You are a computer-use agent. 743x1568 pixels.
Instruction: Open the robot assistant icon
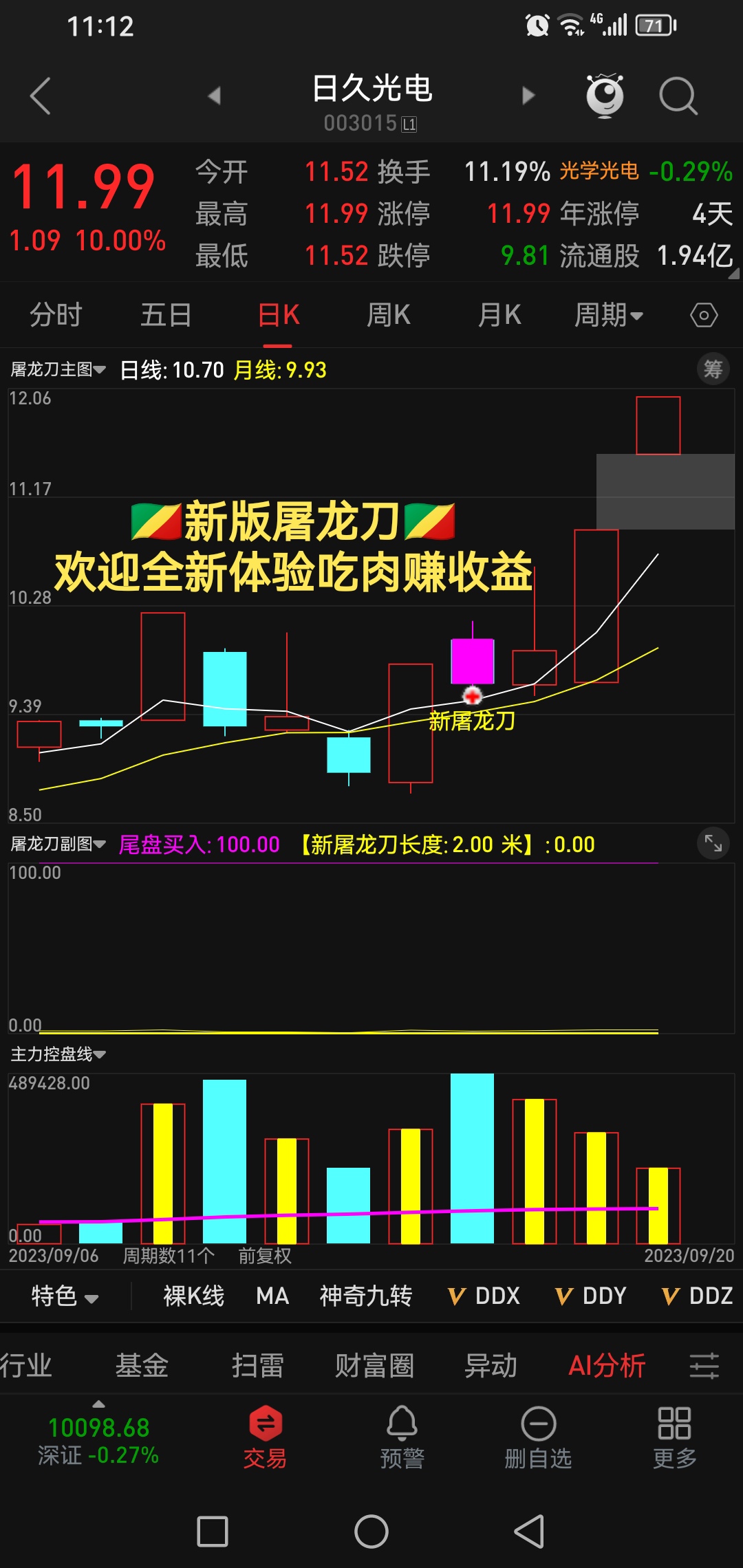[605, 96]
